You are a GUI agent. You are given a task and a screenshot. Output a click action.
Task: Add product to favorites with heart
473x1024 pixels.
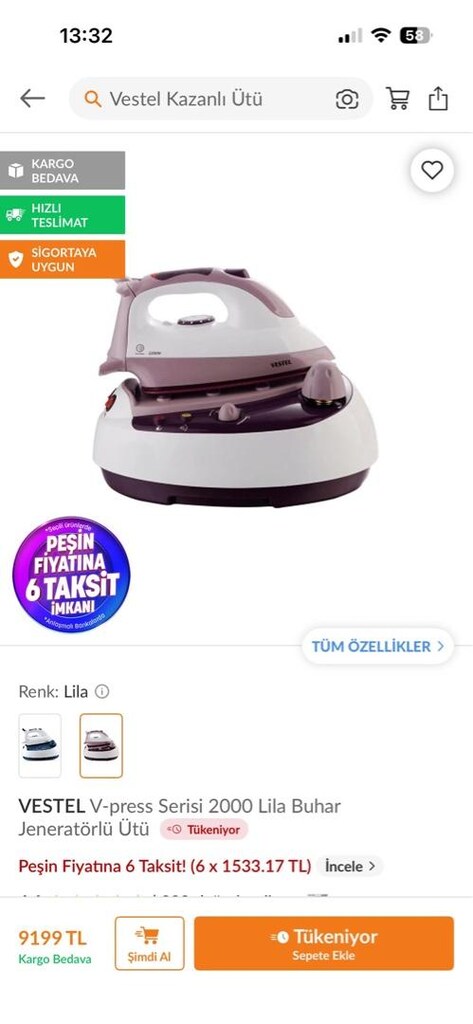pyautogui.click(x=432, y=170)
